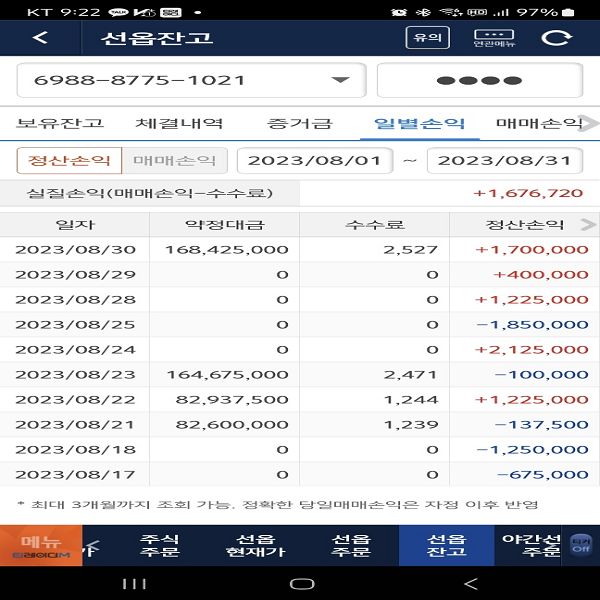Open 야간선물 주문 in bottom bar
600x600 pixels.
[527, 546]
